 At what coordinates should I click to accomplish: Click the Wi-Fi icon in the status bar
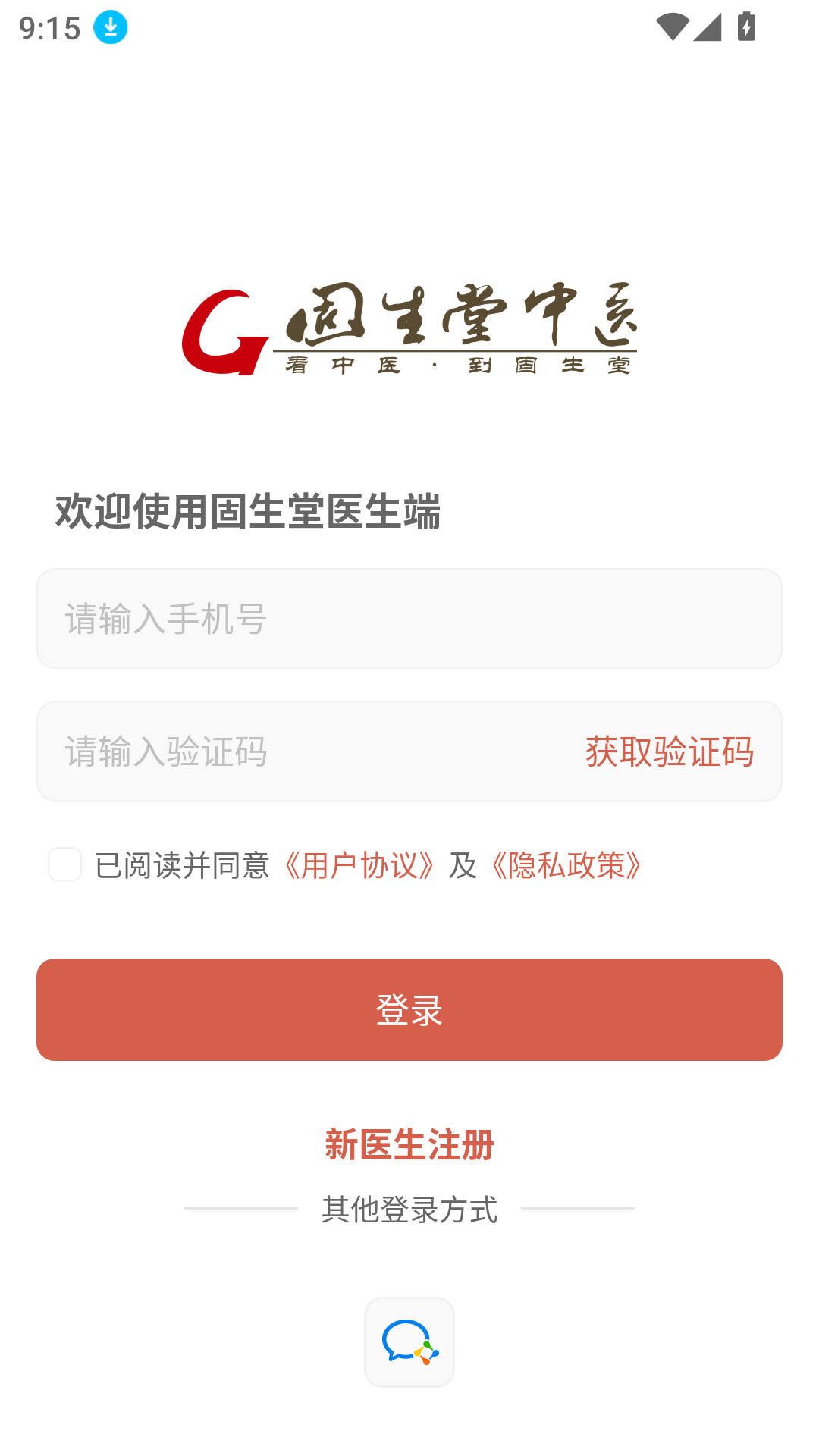673,25
